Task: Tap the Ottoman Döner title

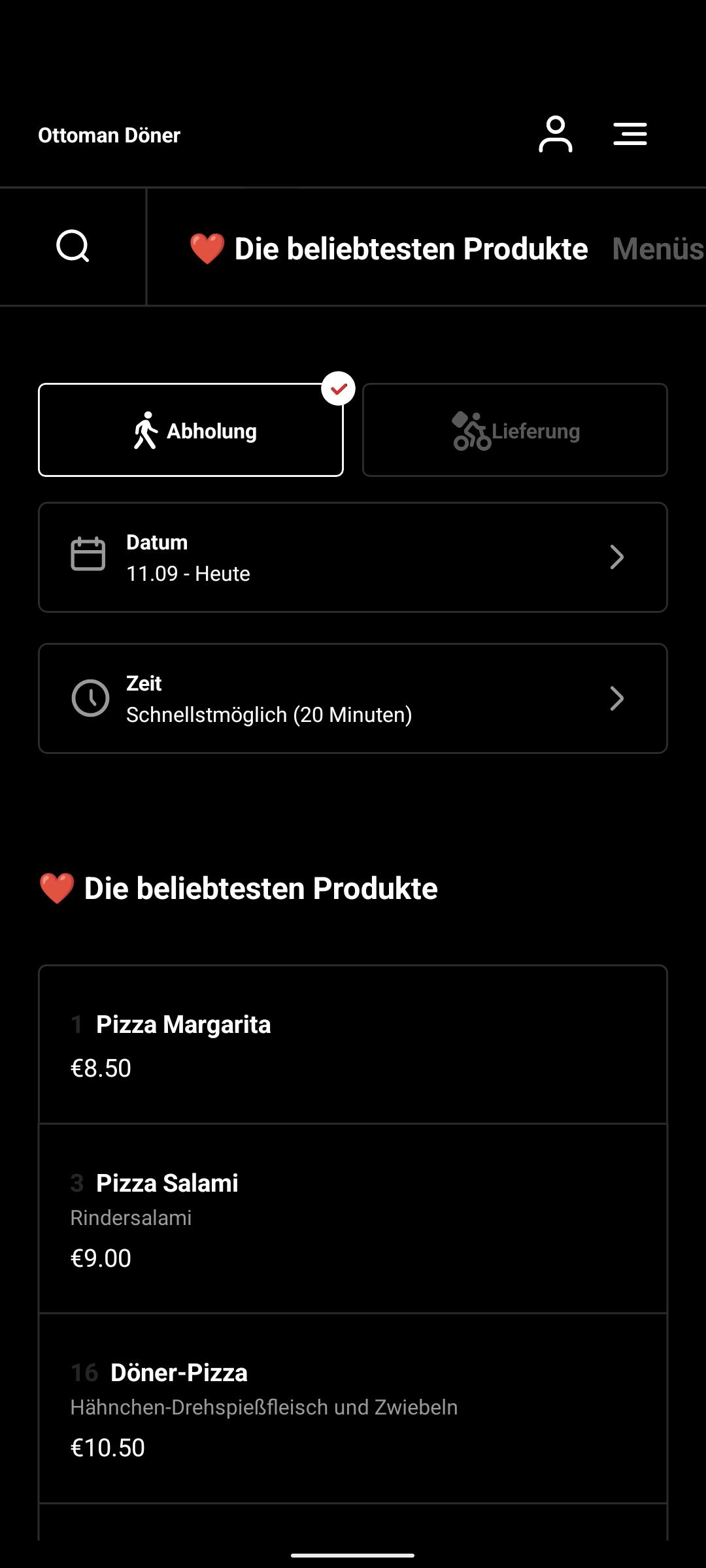Action: [109, 135]
